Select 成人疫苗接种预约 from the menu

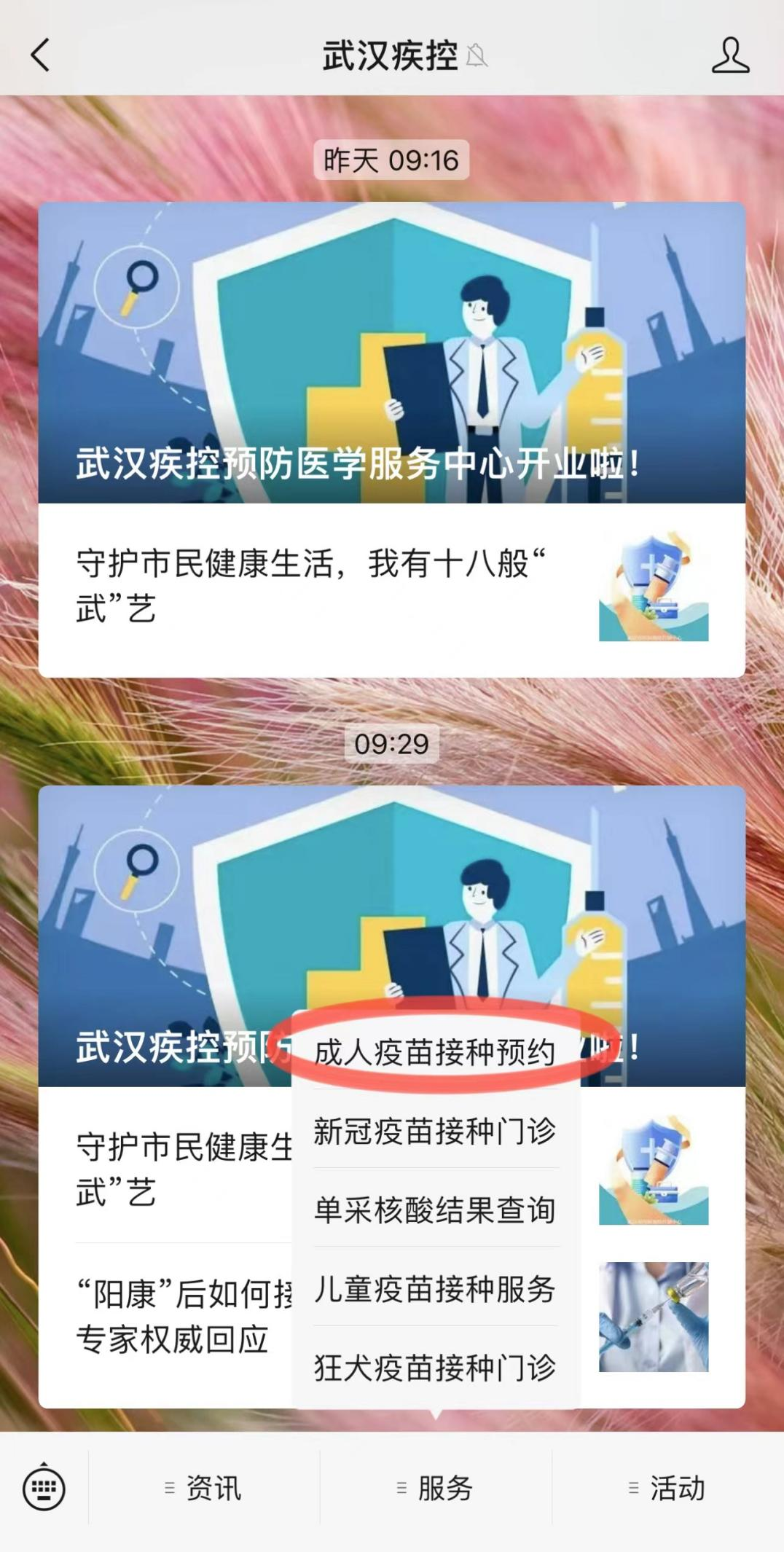point(435,1052)
